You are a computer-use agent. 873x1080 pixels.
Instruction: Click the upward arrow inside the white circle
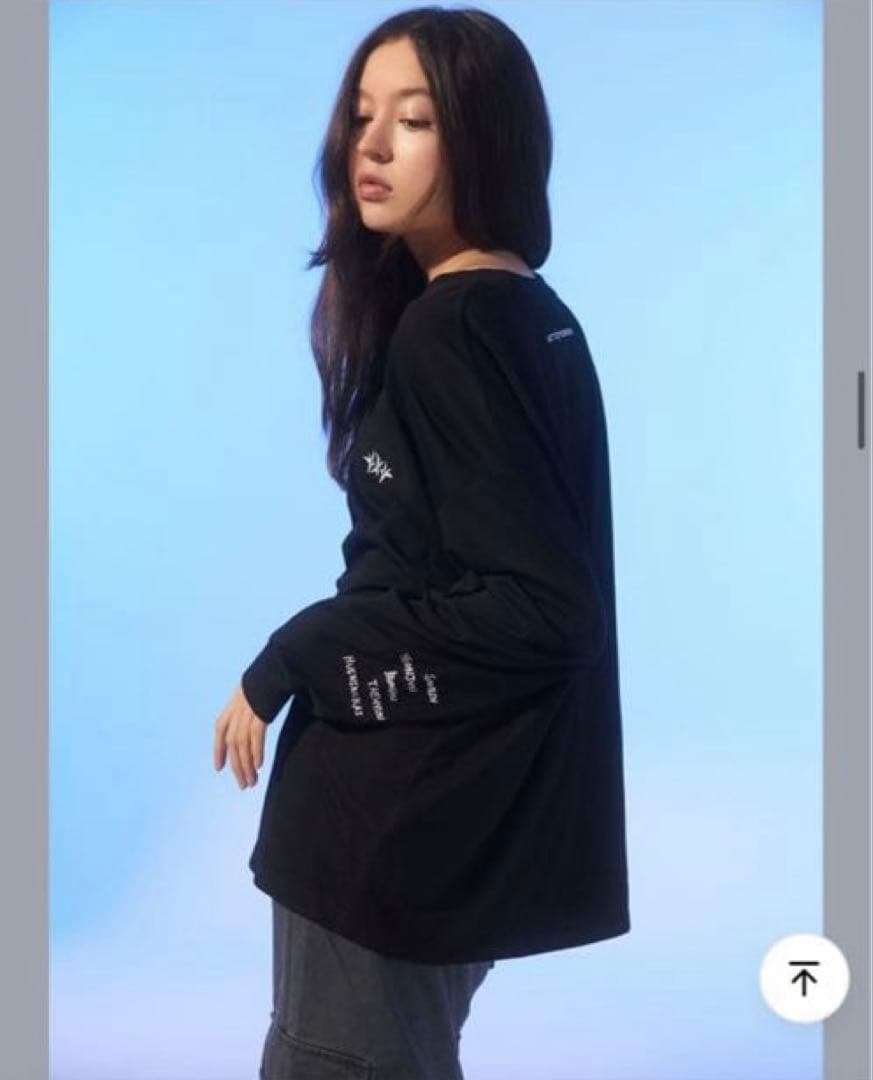click(803, 980)
